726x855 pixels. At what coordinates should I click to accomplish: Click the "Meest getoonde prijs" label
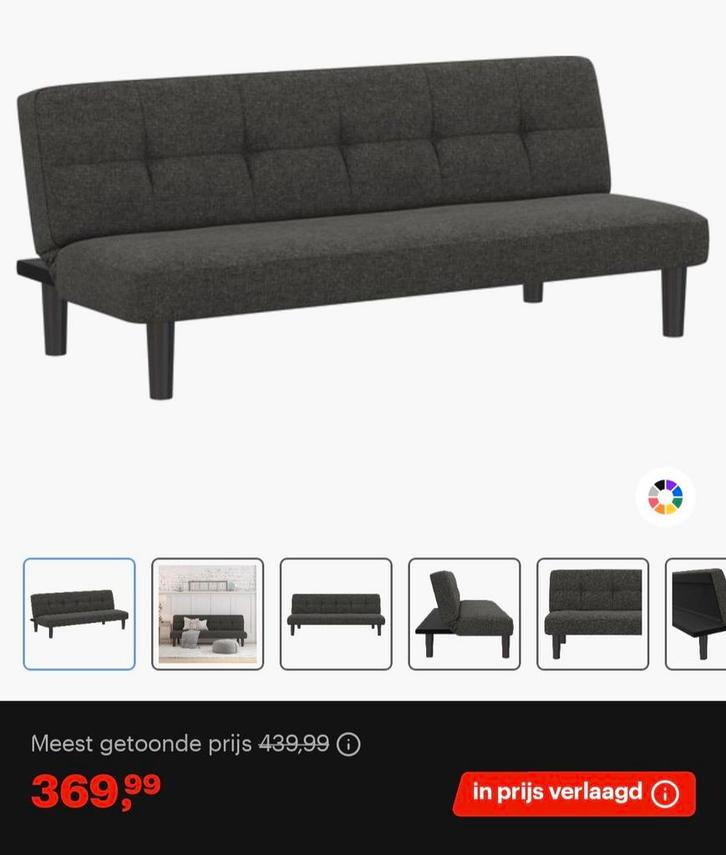[140, 743]
